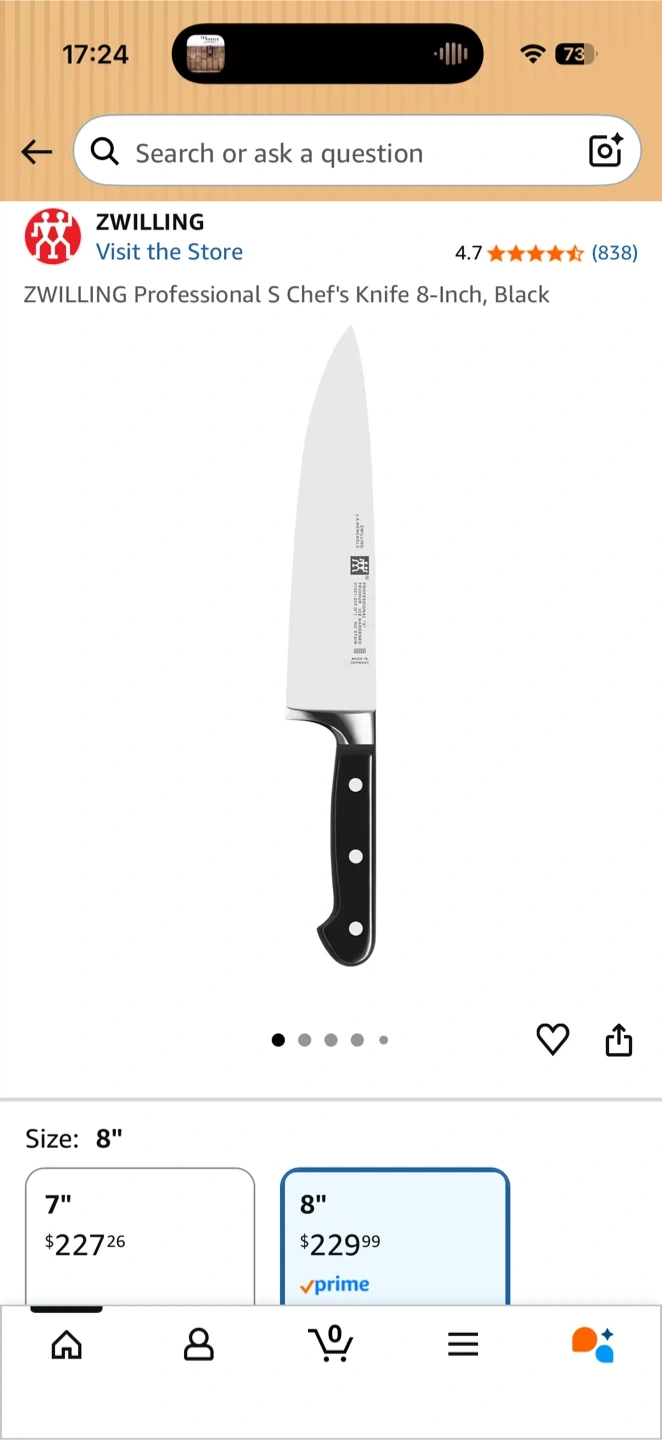The width and height of the screenshot is (662, 1440).
Task: Select the 8" size option
Action: (395, 1236)
